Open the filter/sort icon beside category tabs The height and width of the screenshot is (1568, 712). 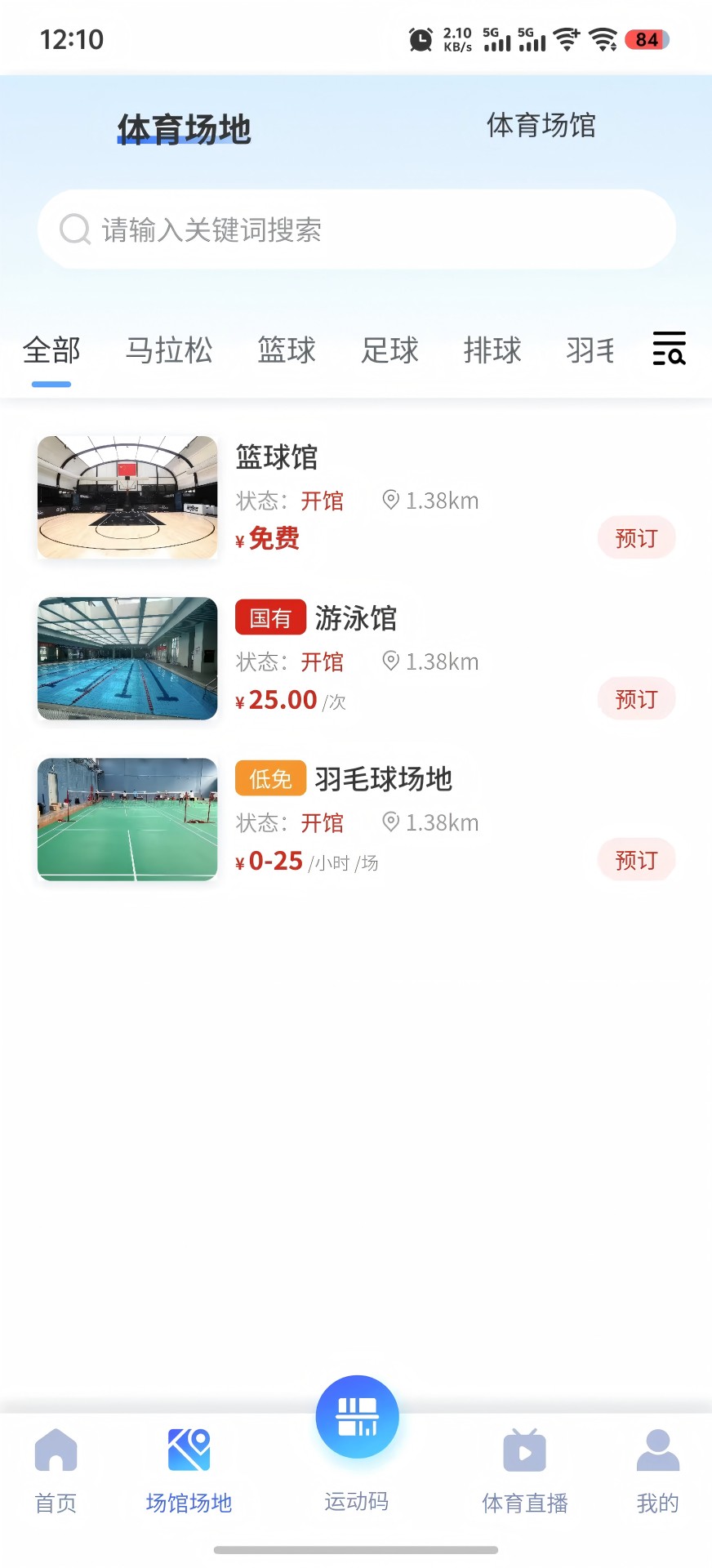669,350
